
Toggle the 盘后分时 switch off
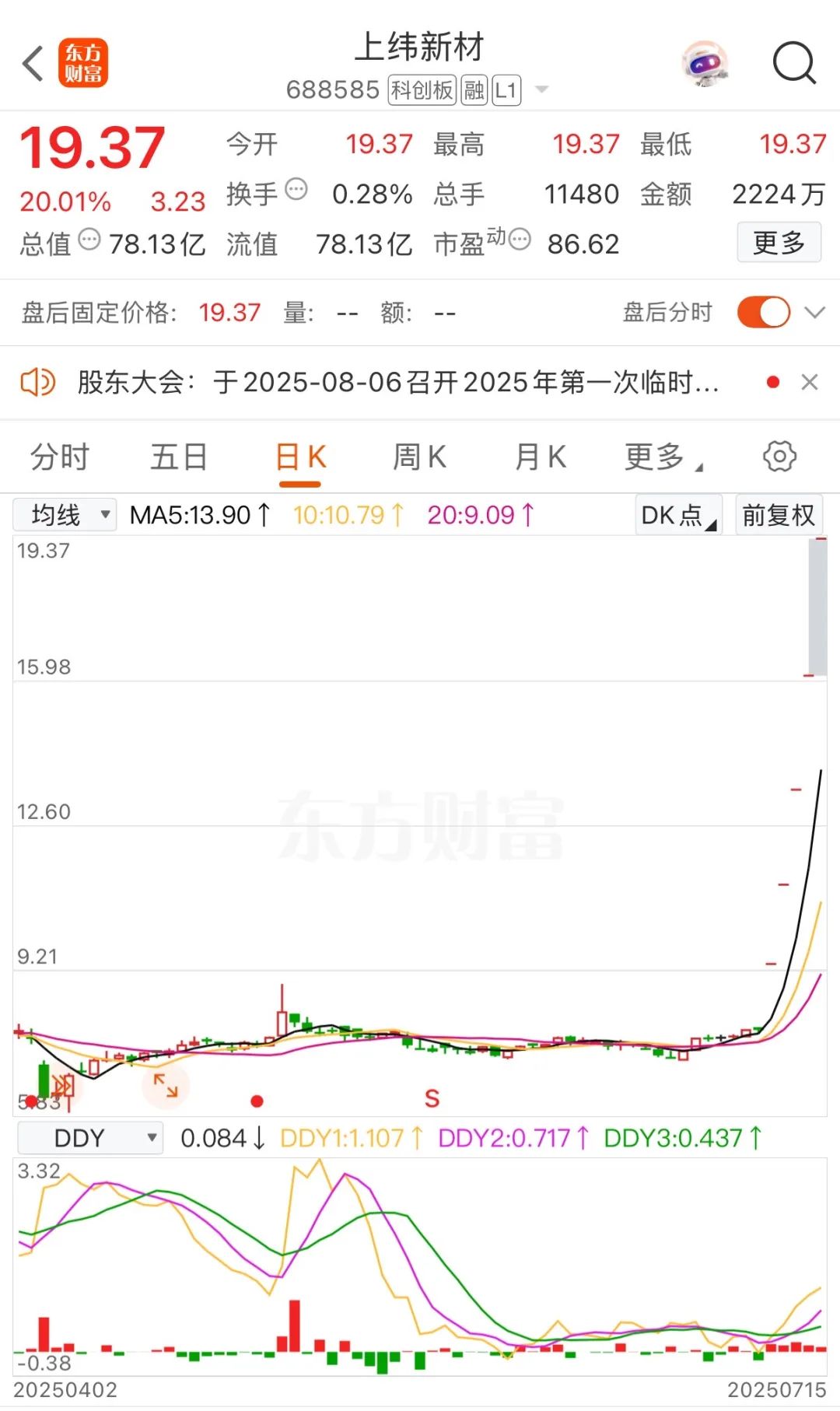point(763,313)
